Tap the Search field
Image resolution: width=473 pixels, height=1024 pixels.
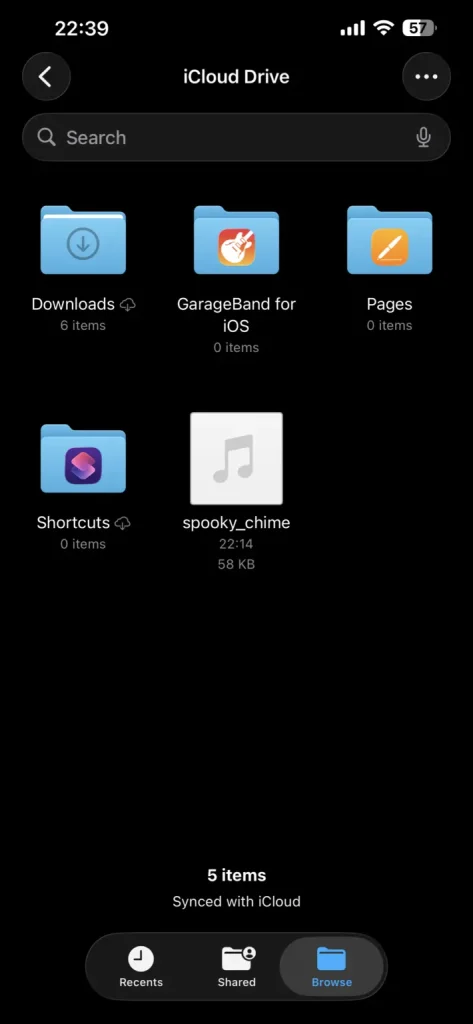(x=236, y=137)
